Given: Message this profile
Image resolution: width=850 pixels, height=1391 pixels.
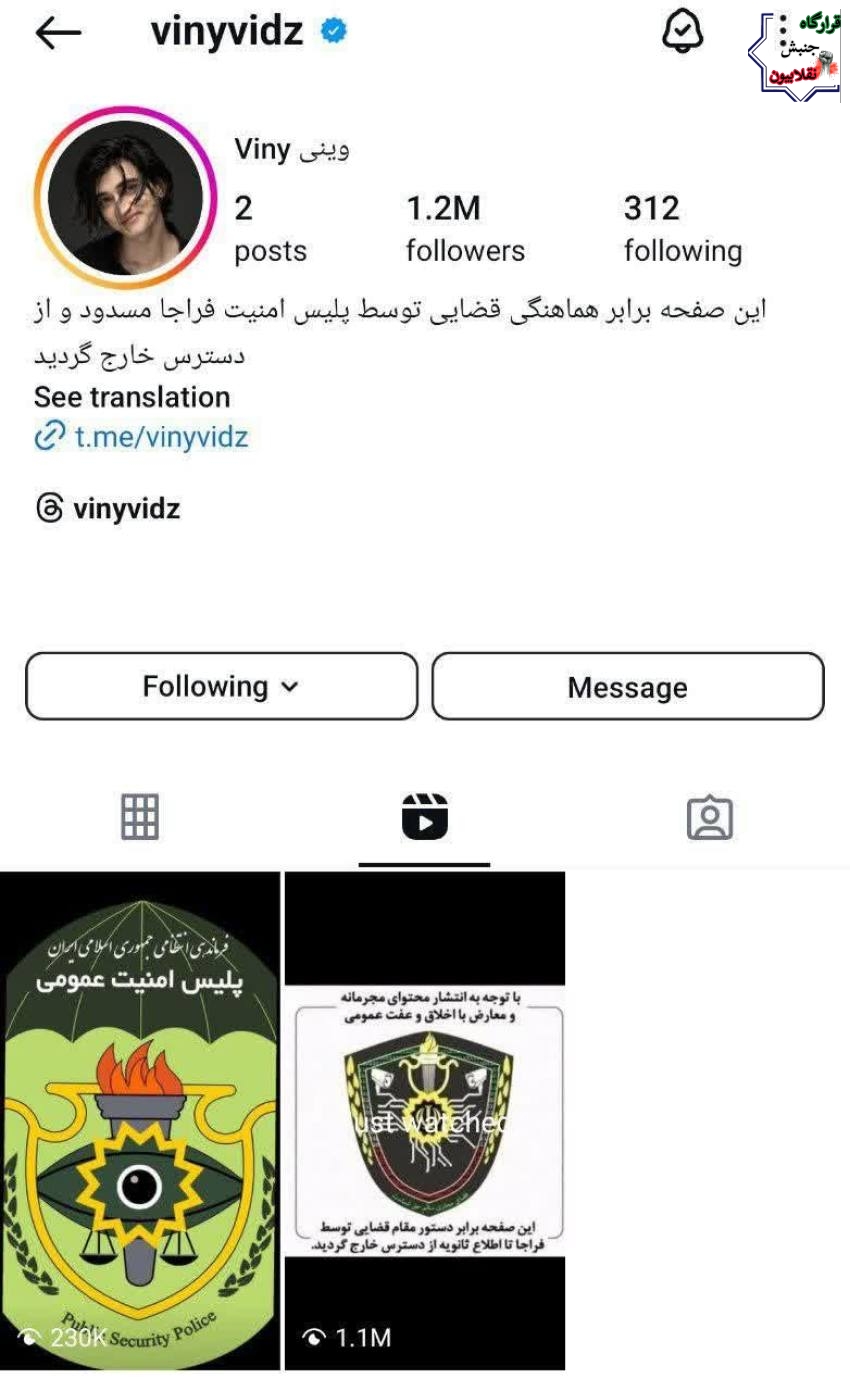Looking at the screenshot, I should [627, 687].
